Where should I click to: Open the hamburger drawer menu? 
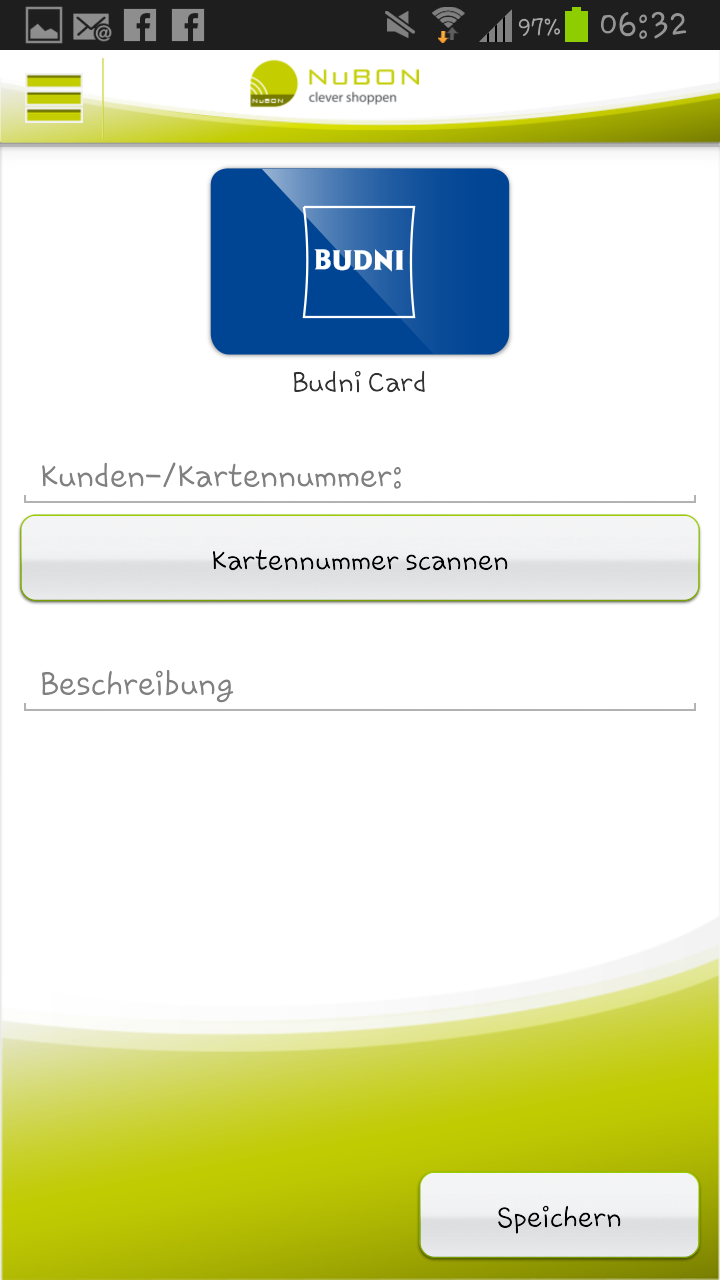(53, 98)
